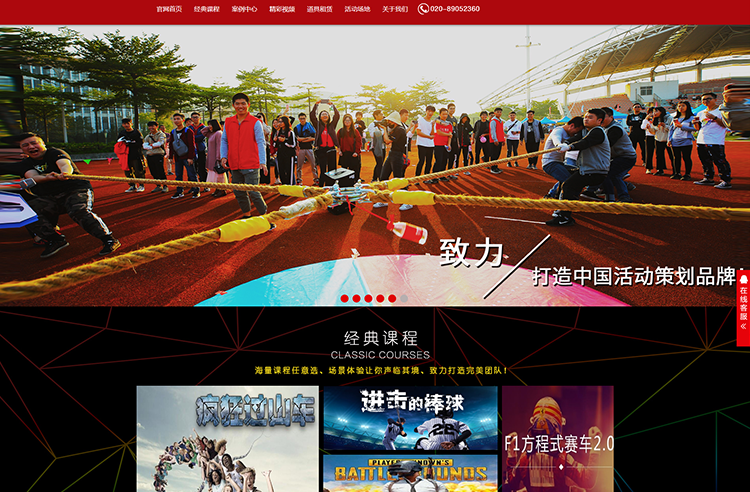750x492 pixels.
Task: Open 疯狂过山车 course card
Action: coord(227,439)
